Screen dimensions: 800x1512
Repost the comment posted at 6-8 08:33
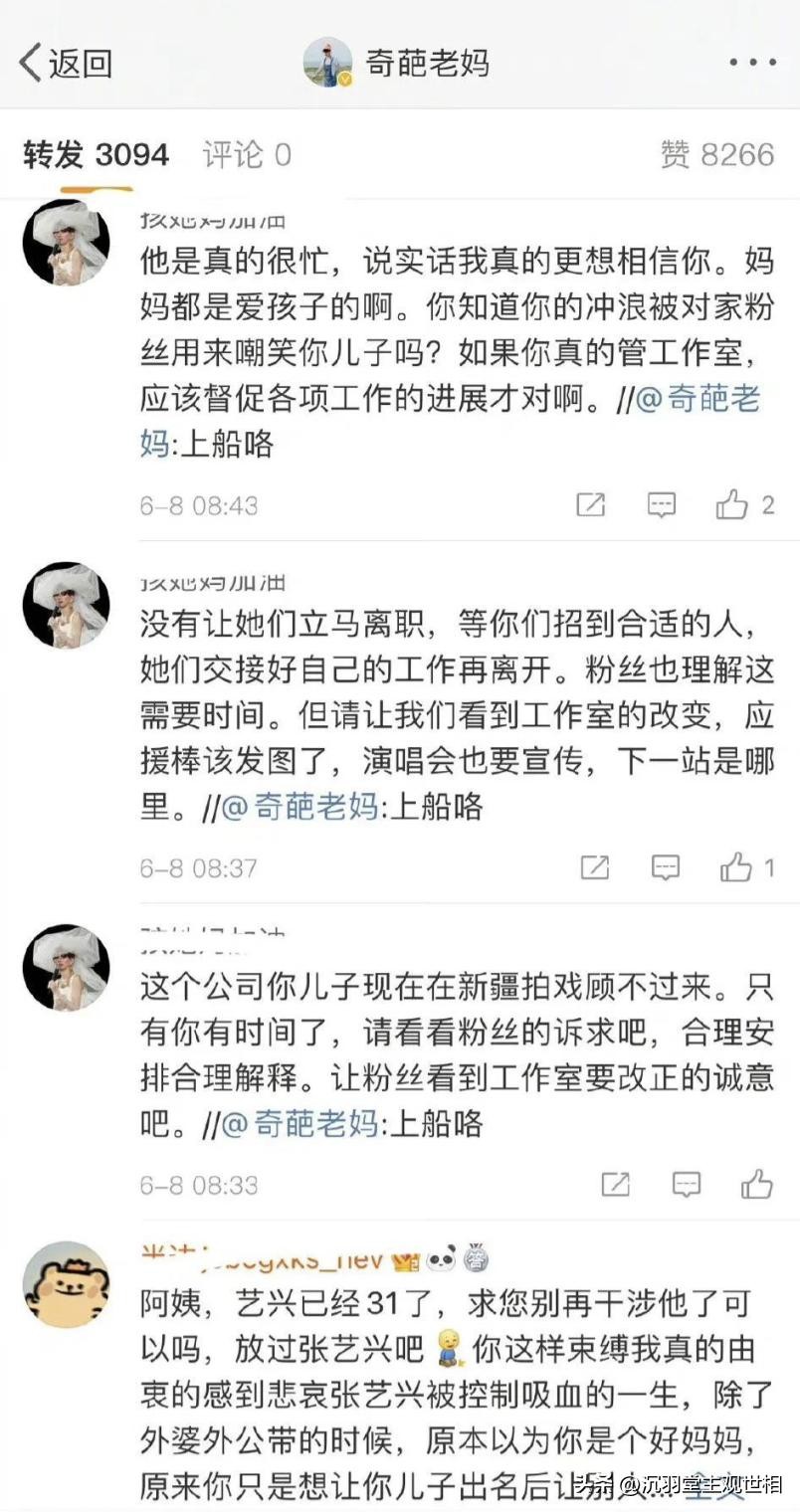616,1184
